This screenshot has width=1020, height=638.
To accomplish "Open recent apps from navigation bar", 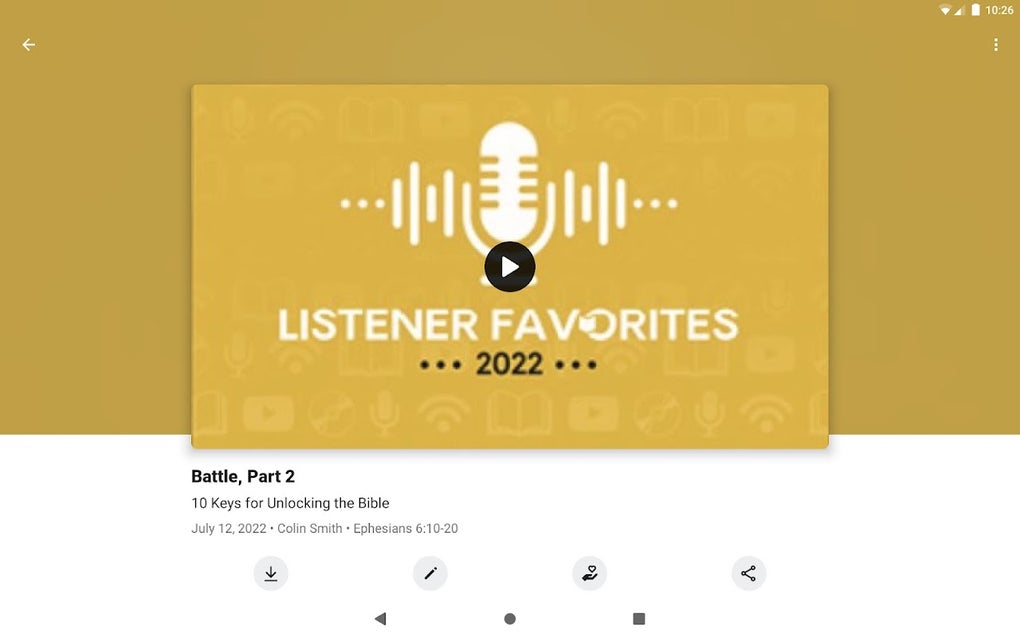I will pyautogui.click(x=639, y=618).
